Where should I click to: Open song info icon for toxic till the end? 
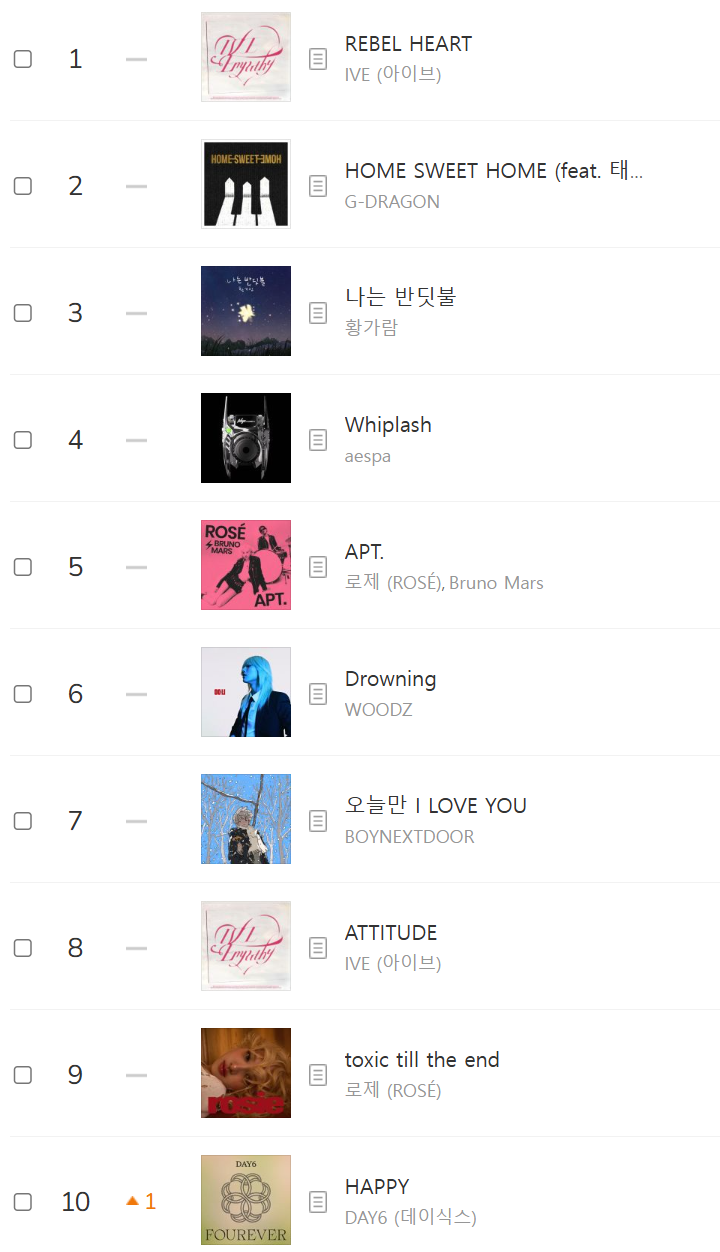coord(318,1075)
